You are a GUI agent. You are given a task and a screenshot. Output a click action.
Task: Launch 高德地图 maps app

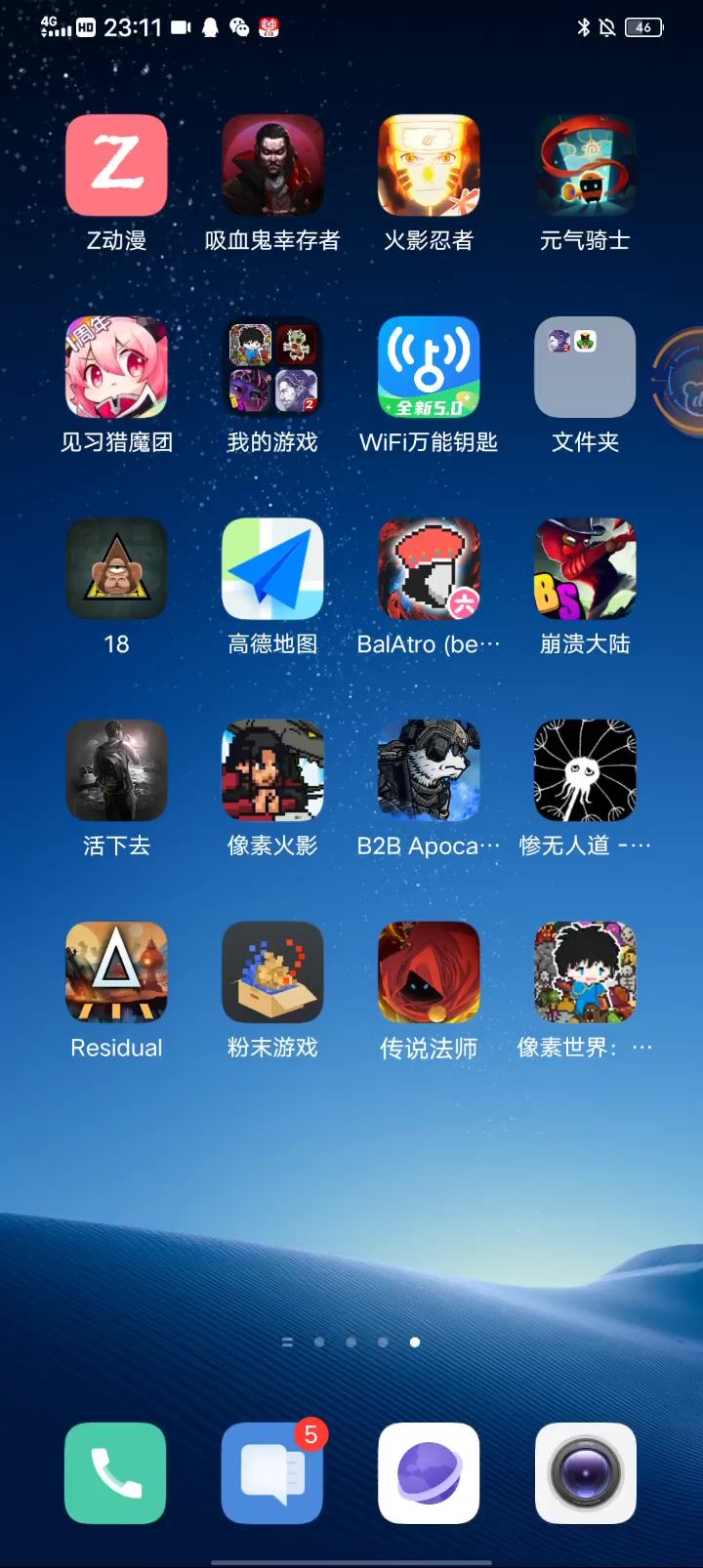[272, 569]
